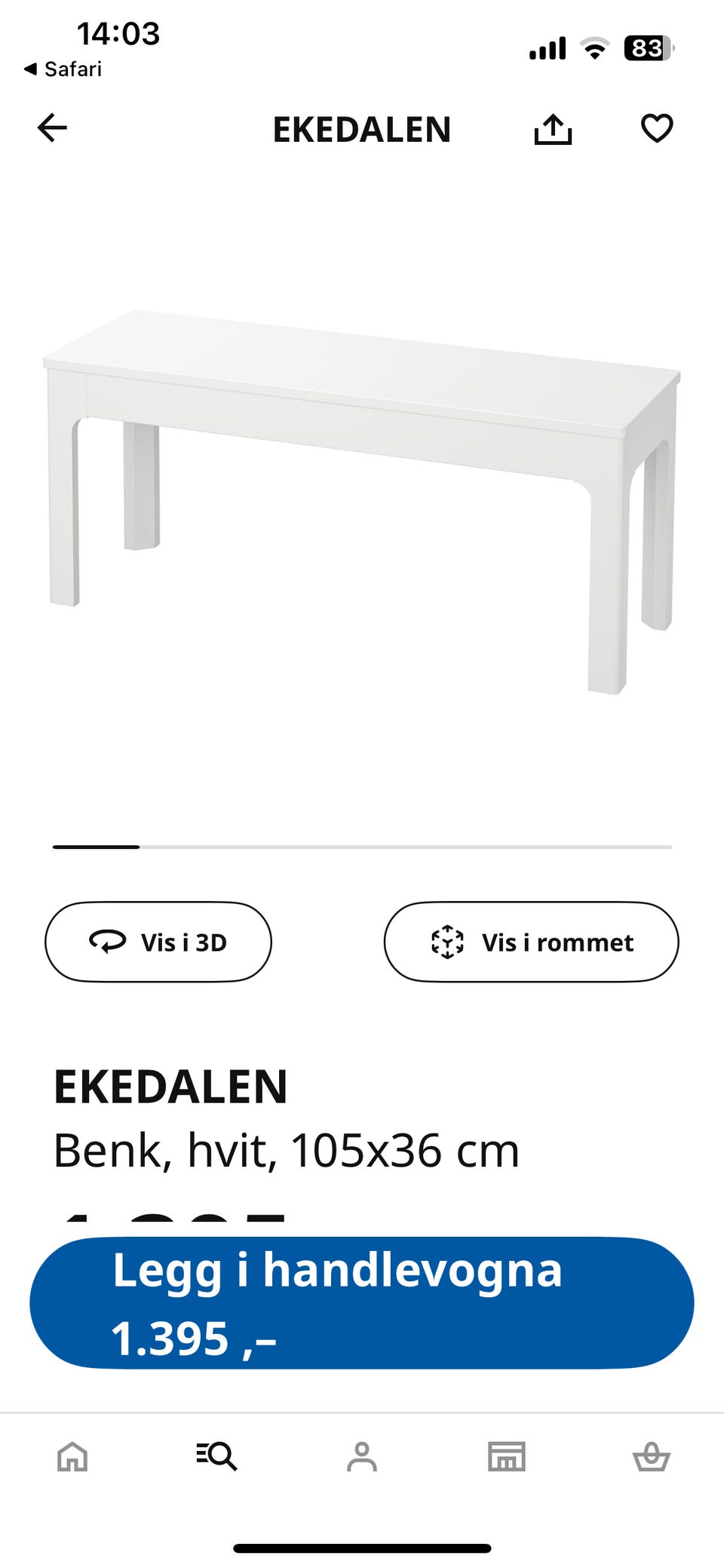This screenshot has width=724, height=1568.
Task: Open sharing options for EKEDALEN
Action: (x=554, y=128)
